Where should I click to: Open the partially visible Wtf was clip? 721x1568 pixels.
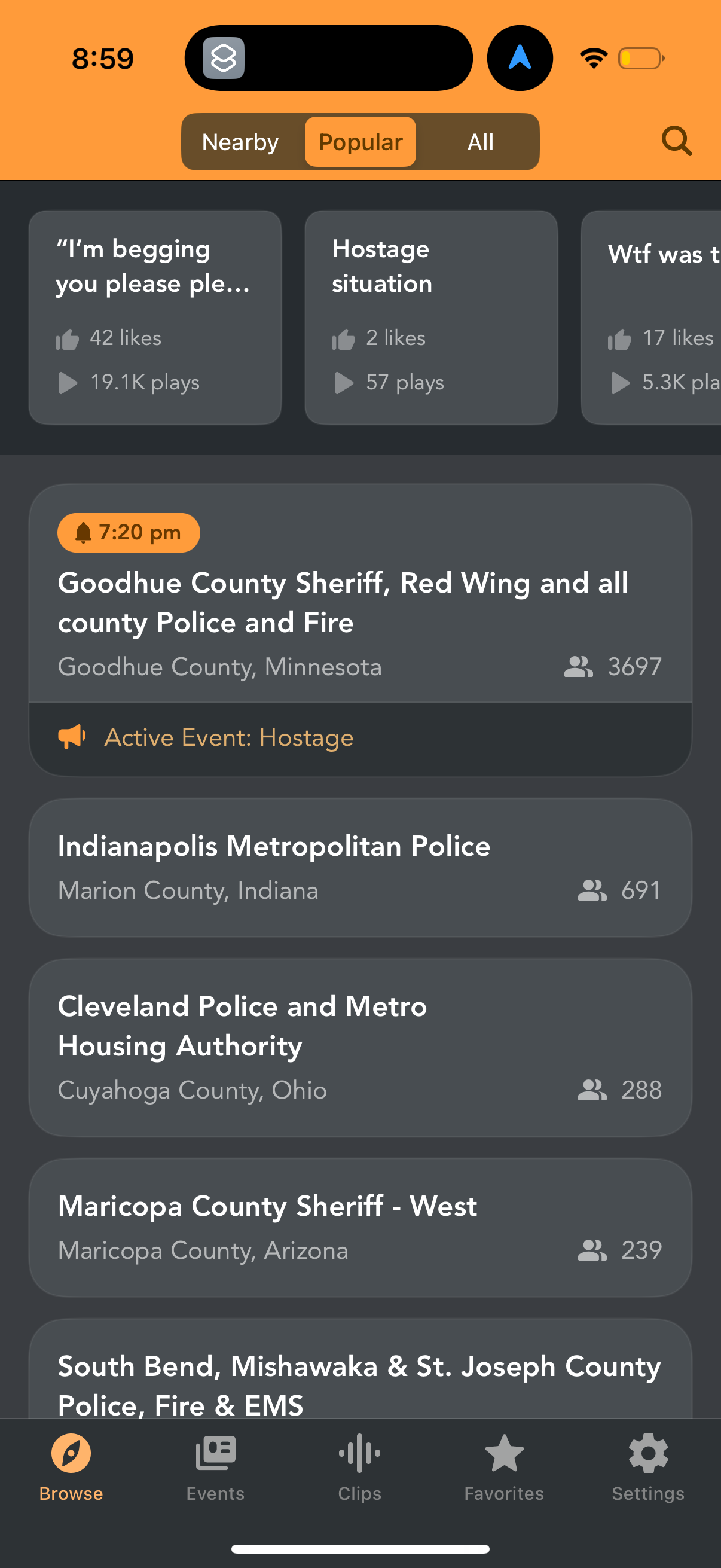click(x=657, y=316)
